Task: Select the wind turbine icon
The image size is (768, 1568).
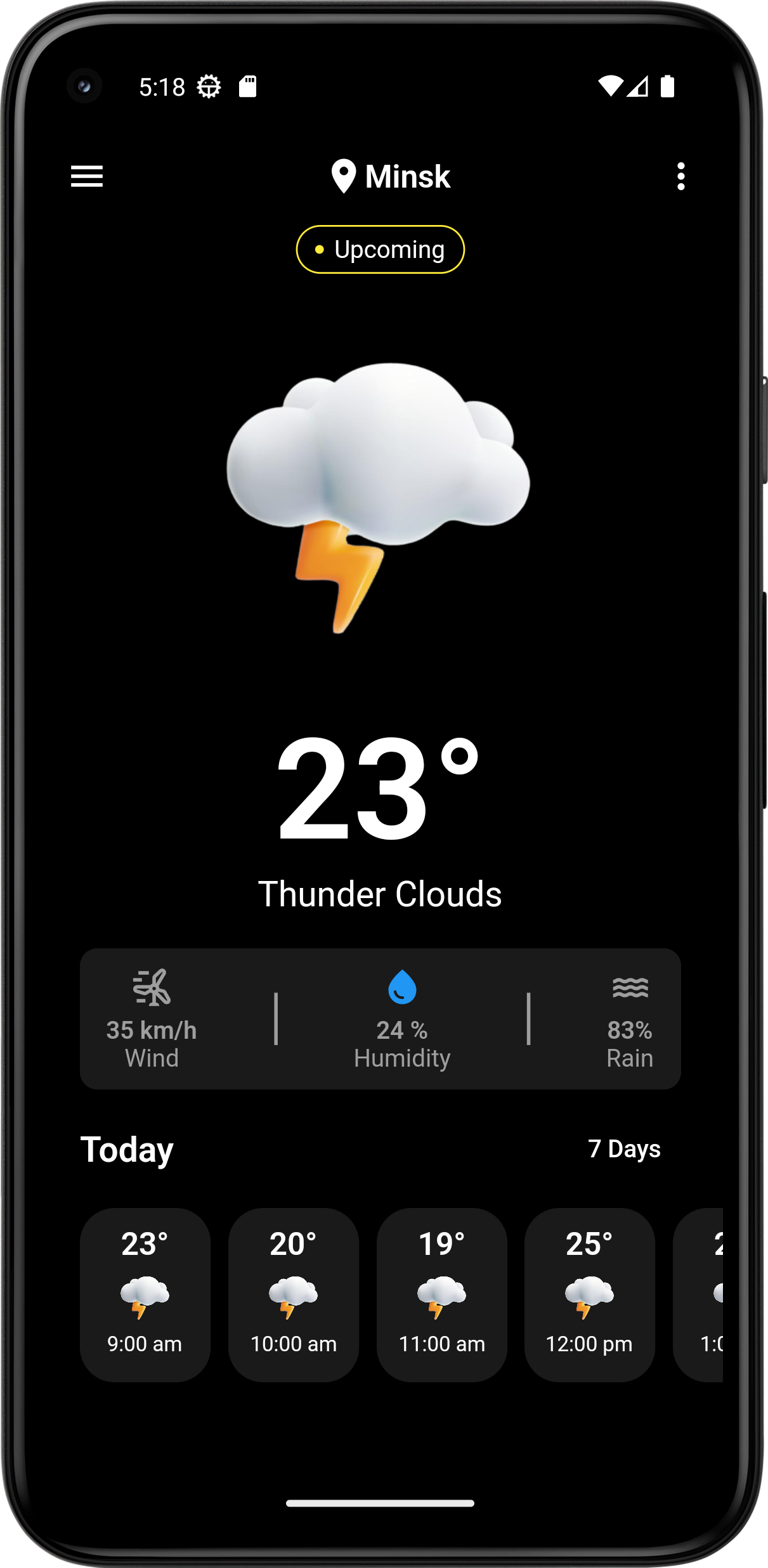Action: click(152, 989)
